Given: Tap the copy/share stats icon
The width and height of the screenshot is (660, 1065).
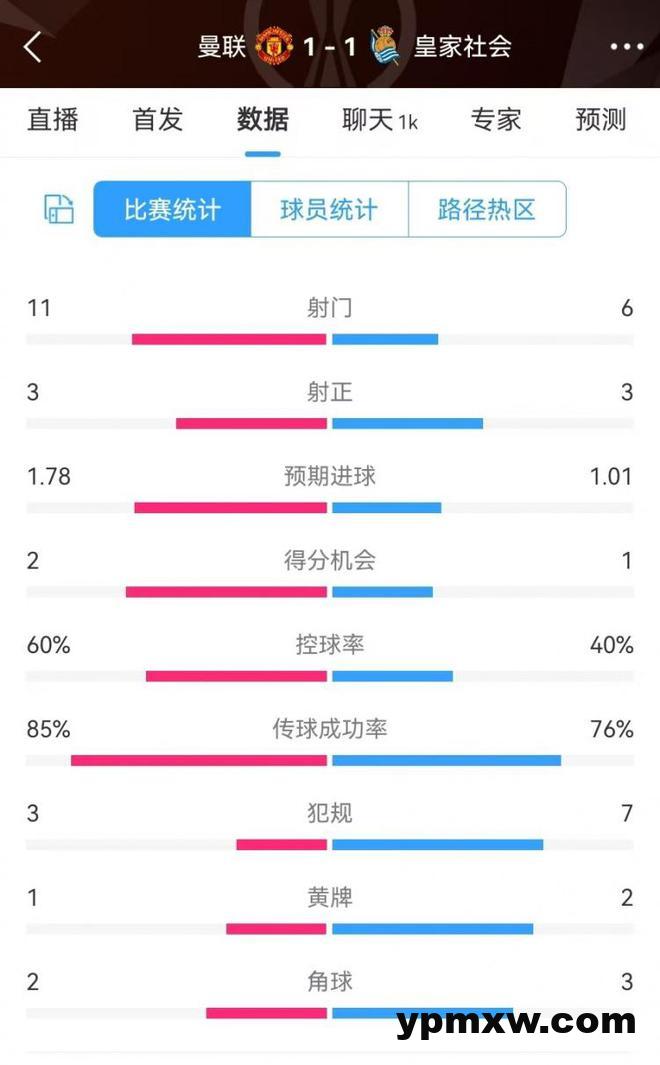Looking at the screenshot, I should (x=59, y=208).
